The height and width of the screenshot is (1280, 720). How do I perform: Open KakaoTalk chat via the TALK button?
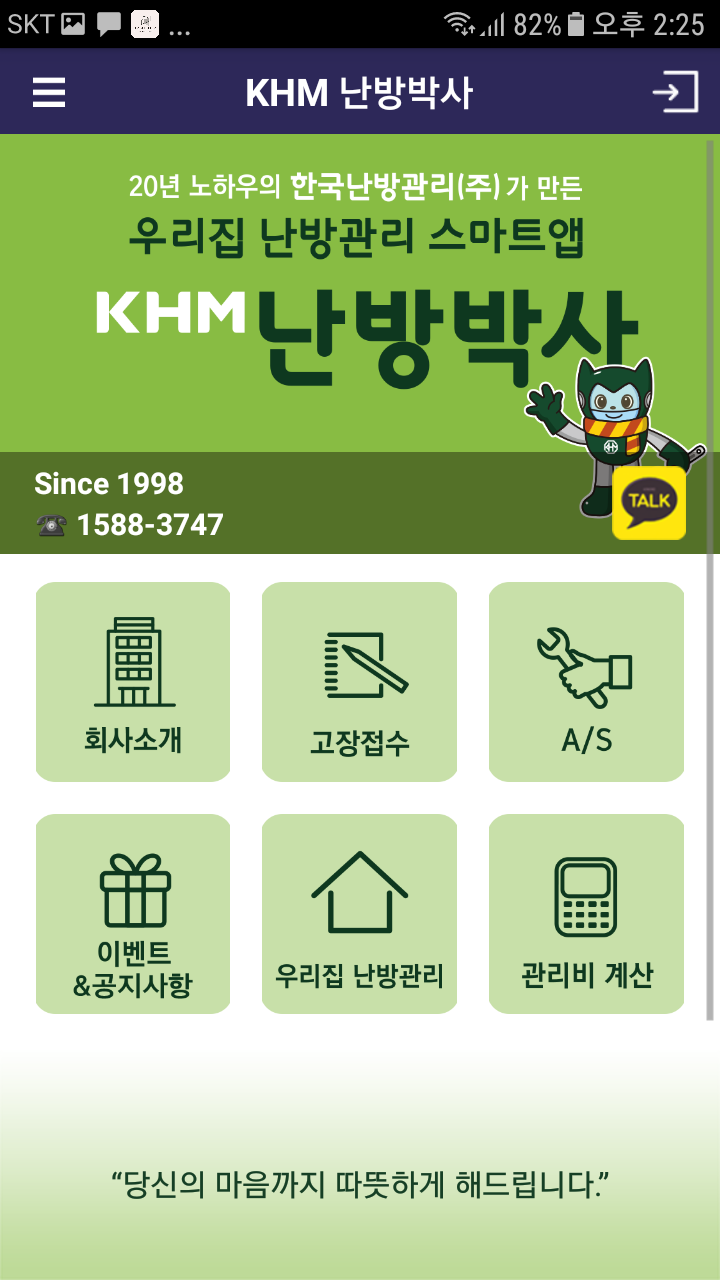649,503
